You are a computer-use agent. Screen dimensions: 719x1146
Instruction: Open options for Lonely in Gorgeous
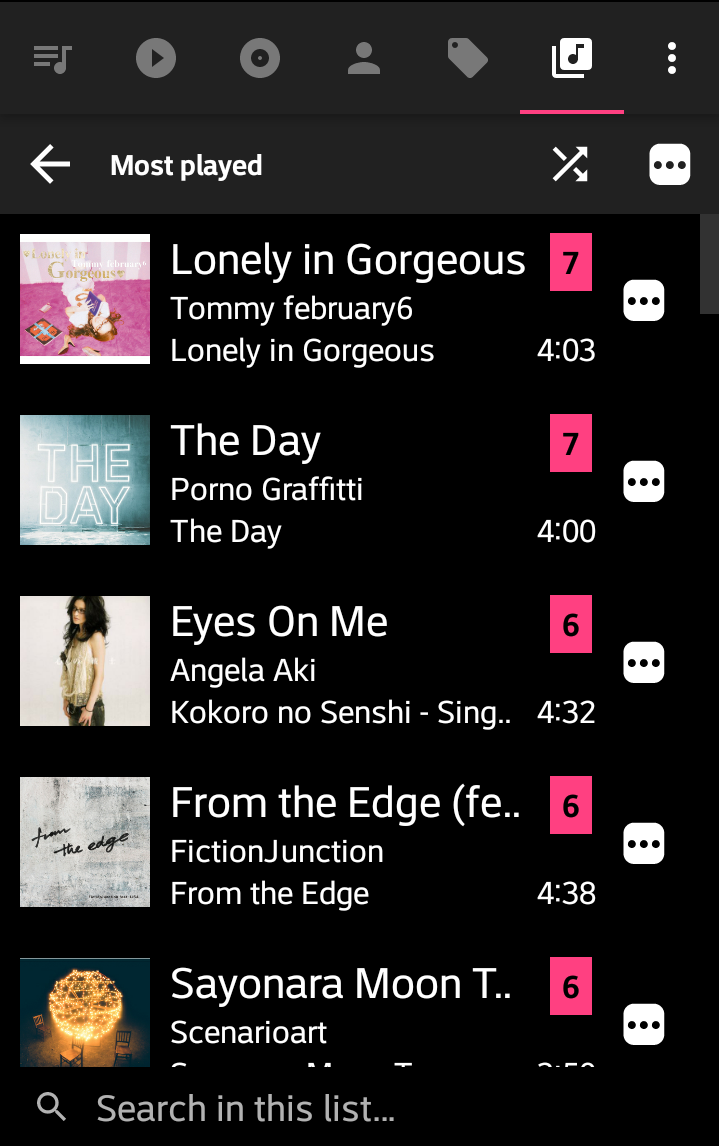pos(644,300)
